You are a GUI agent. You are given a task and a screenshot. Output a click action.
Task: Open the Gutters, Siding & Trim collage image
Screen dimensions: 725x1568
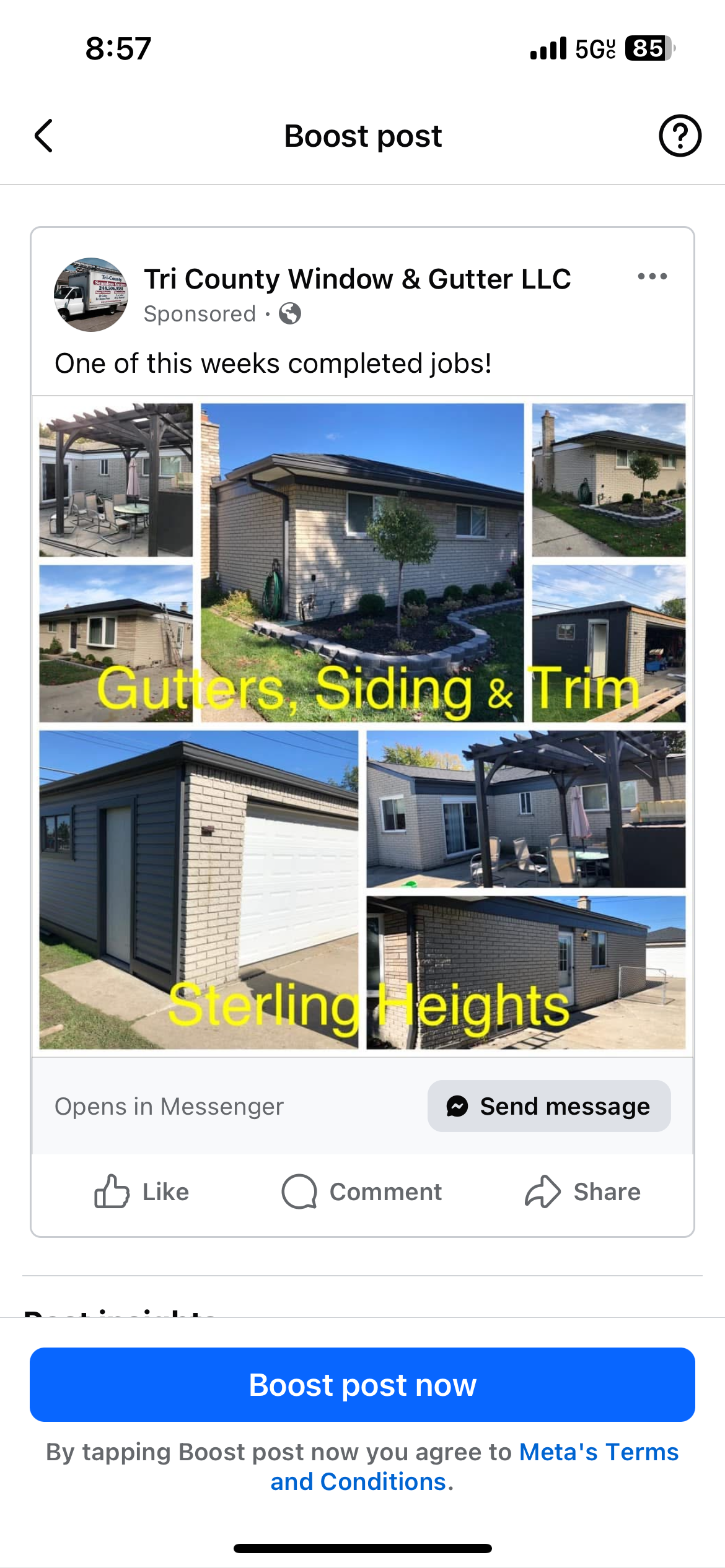362,726
